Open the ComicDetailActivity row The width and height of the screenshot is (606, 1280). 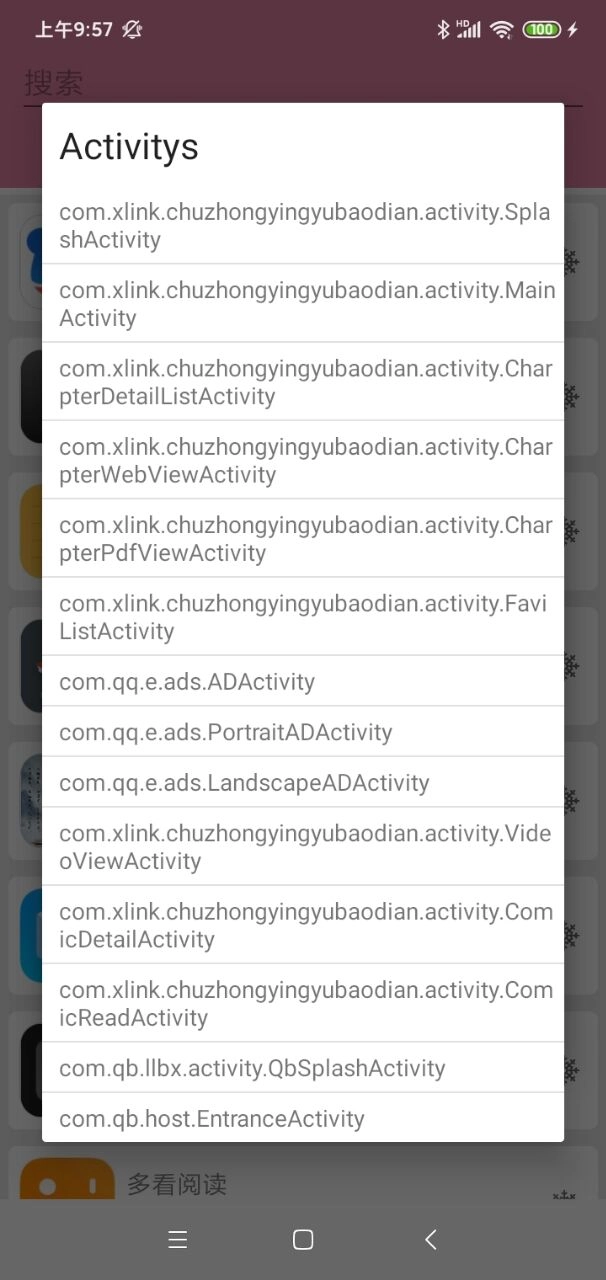point(303,925)
